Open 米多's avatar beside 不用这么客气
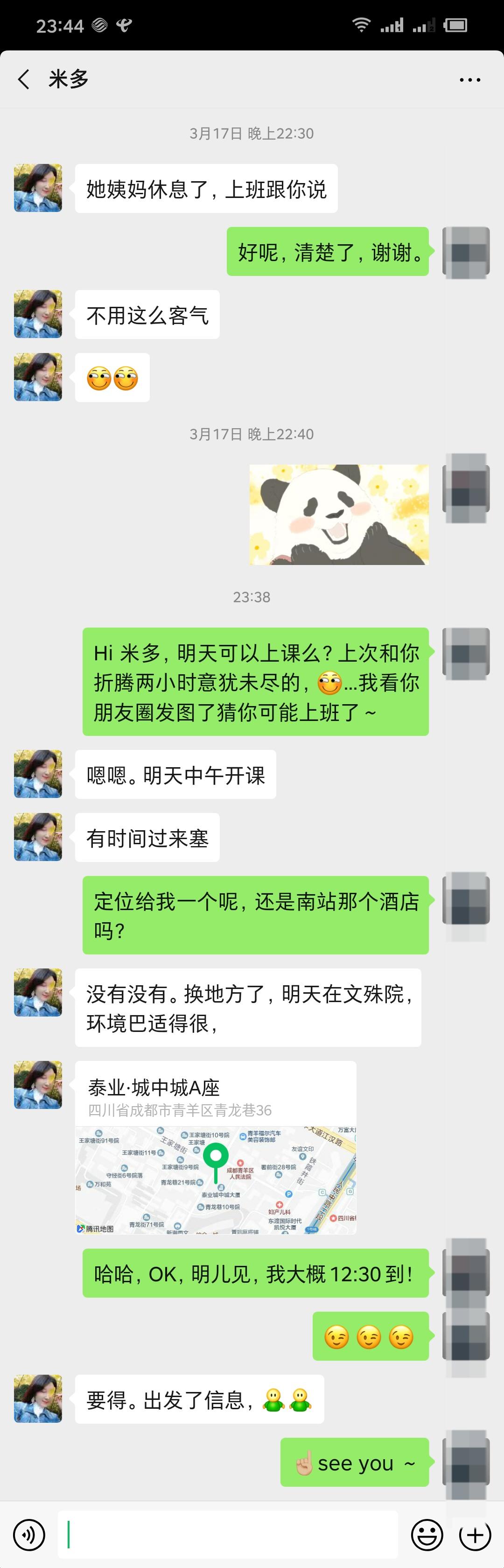This screenshot has width=504, height=1568. coord(38,313)
